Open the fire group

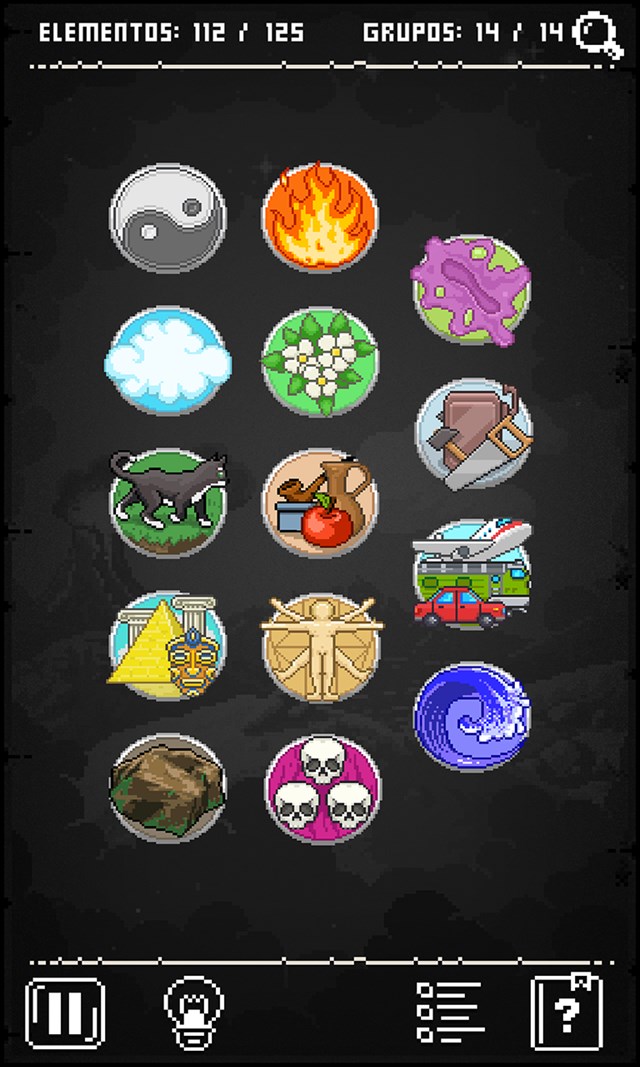coord(320,217)
